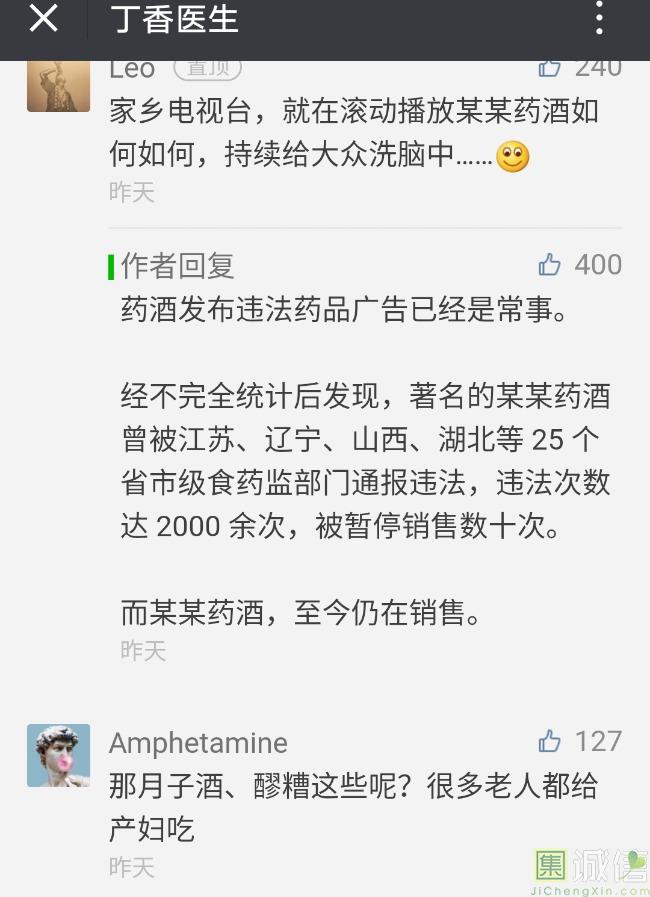Viewport: 650px width, 897px height.
Task: Open Leo's profile avatar
Action: click(x=58, y=85)
